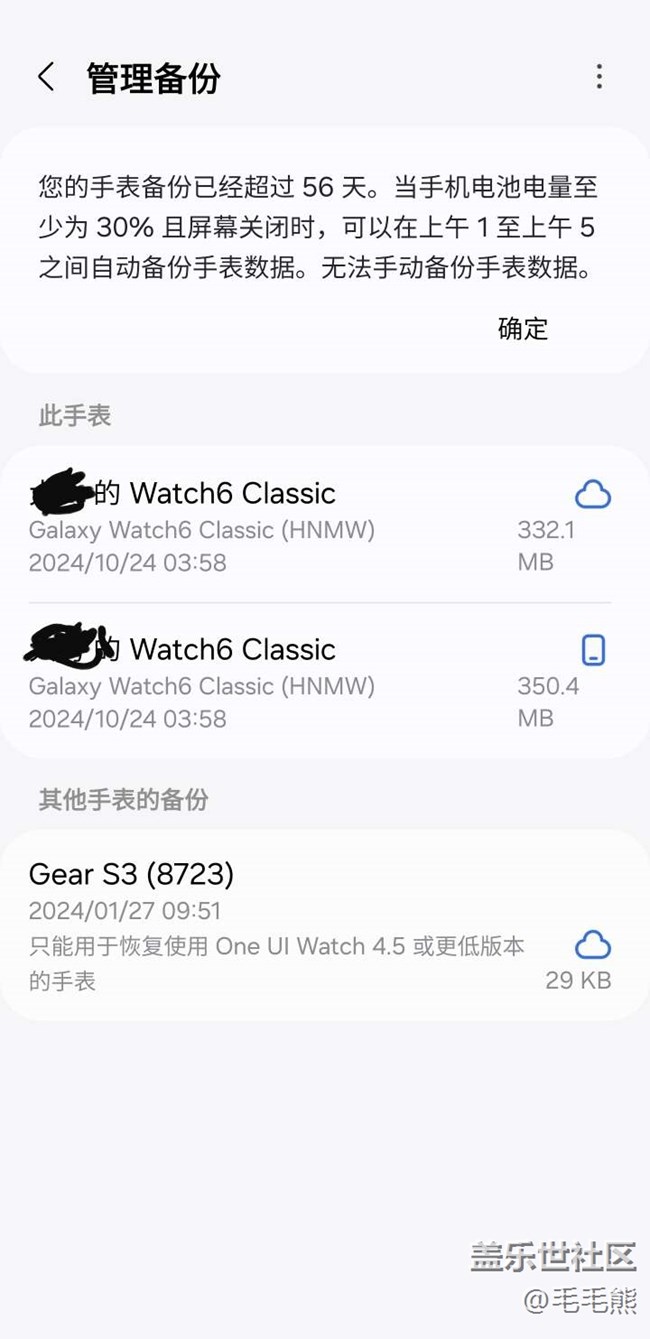Open the 350.4 MB phone Watch6 Classic backup

[325, 681]
